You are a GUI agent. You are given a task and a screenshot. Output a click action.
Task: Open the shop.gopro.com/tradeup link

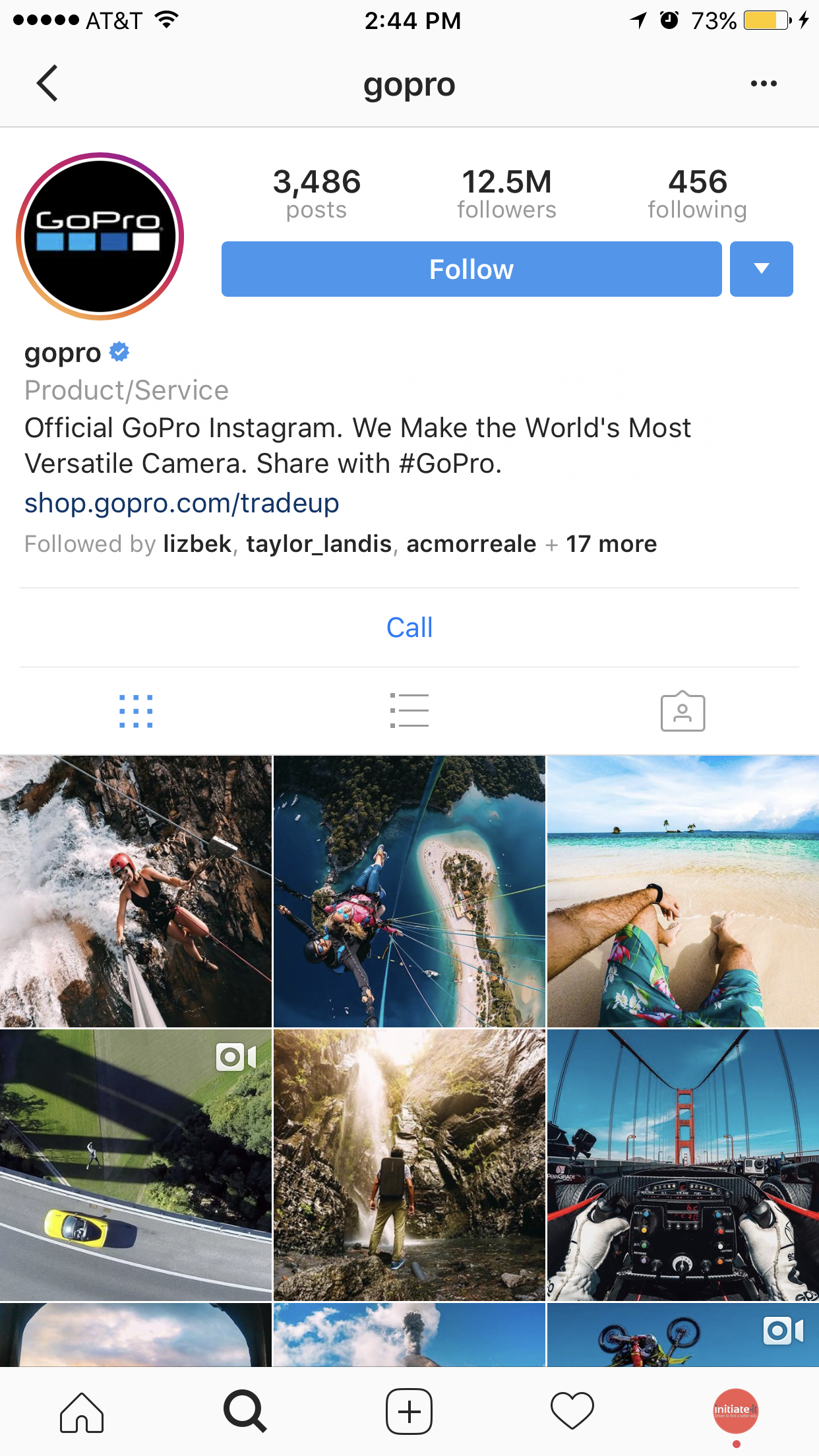click(x=182, y=503)
